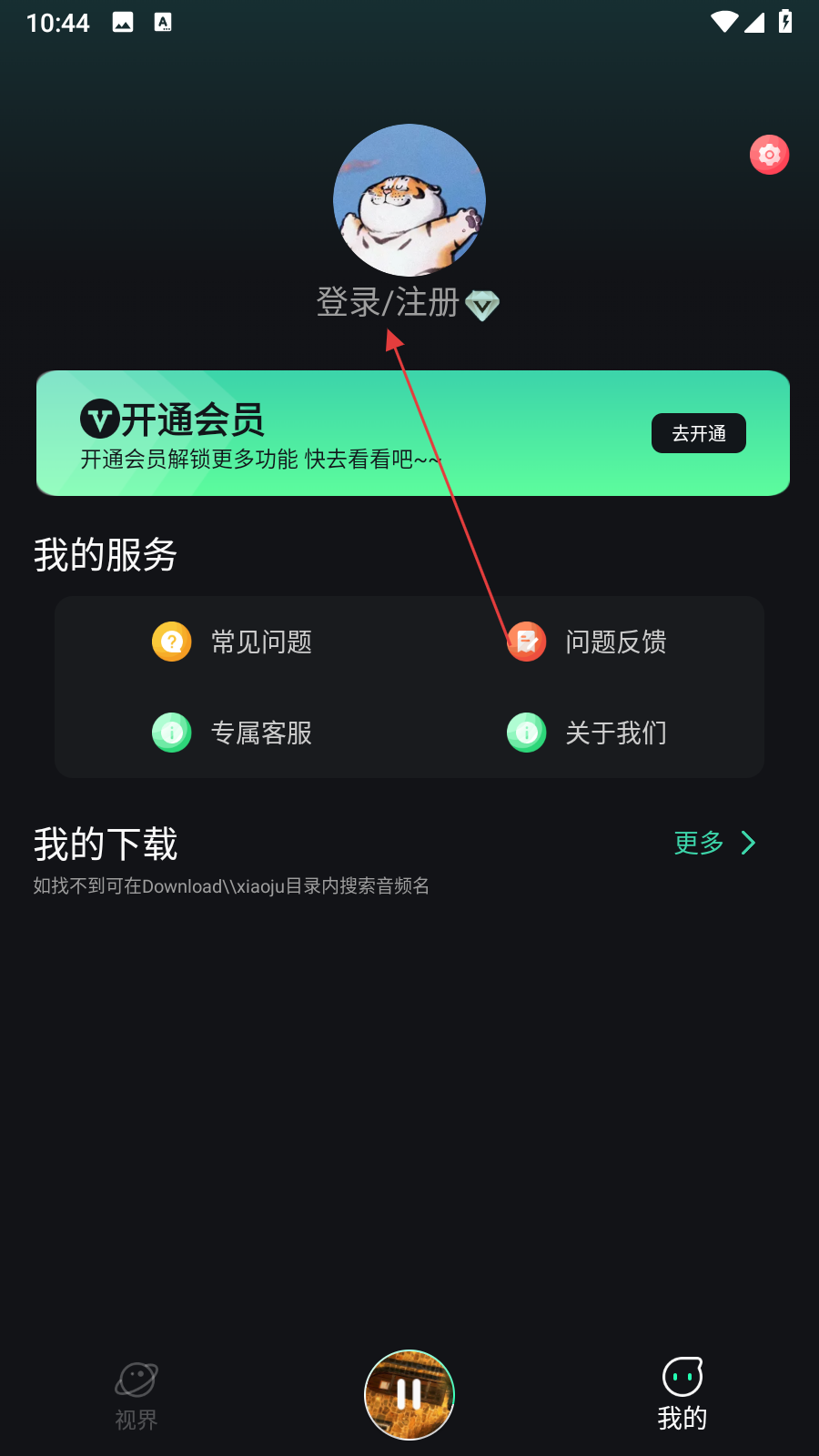819x1456 pixels.
Task: Tap the 去开通 membership button
Action: coord(698,433)
